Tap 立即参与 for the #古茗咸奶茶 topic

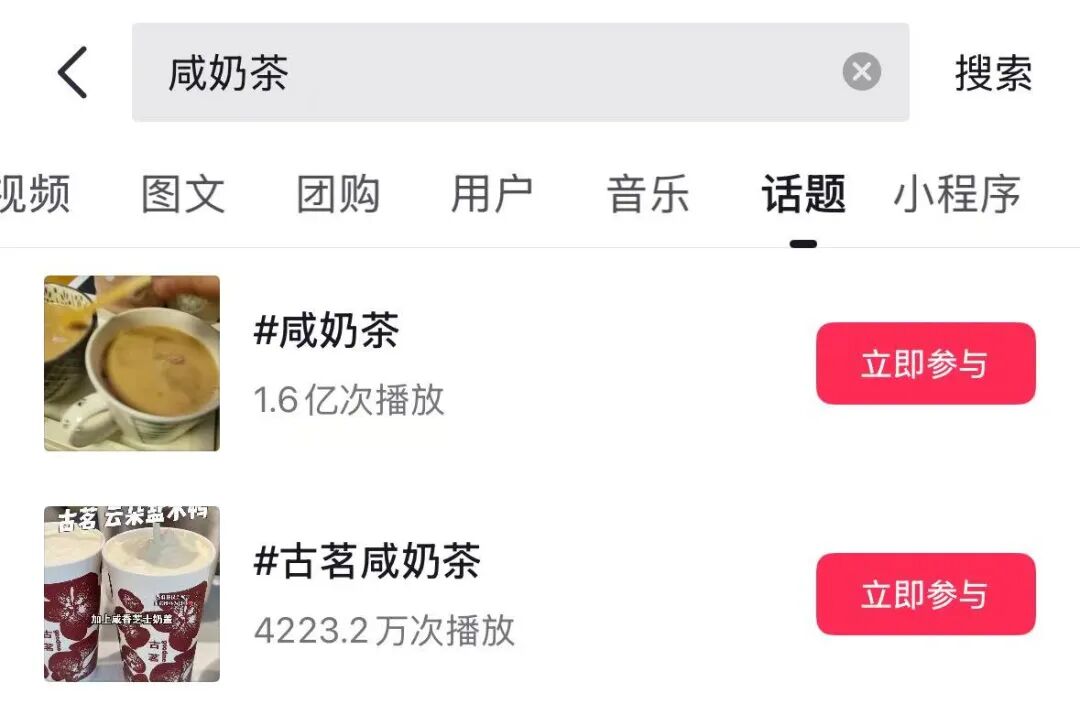click(925, 594)
